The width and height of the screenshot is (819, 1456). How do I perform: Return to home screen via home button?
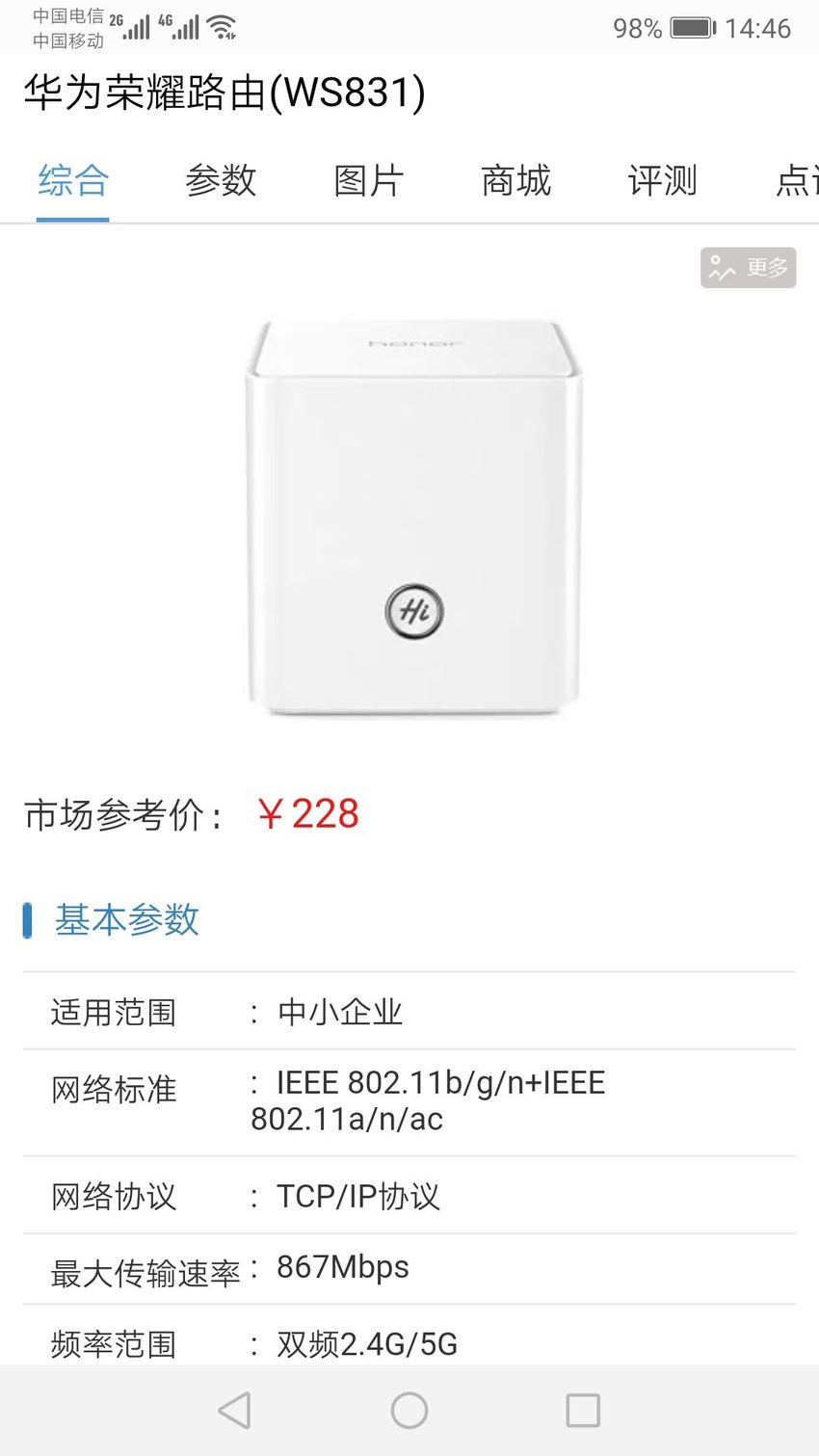coord(409,1410)
